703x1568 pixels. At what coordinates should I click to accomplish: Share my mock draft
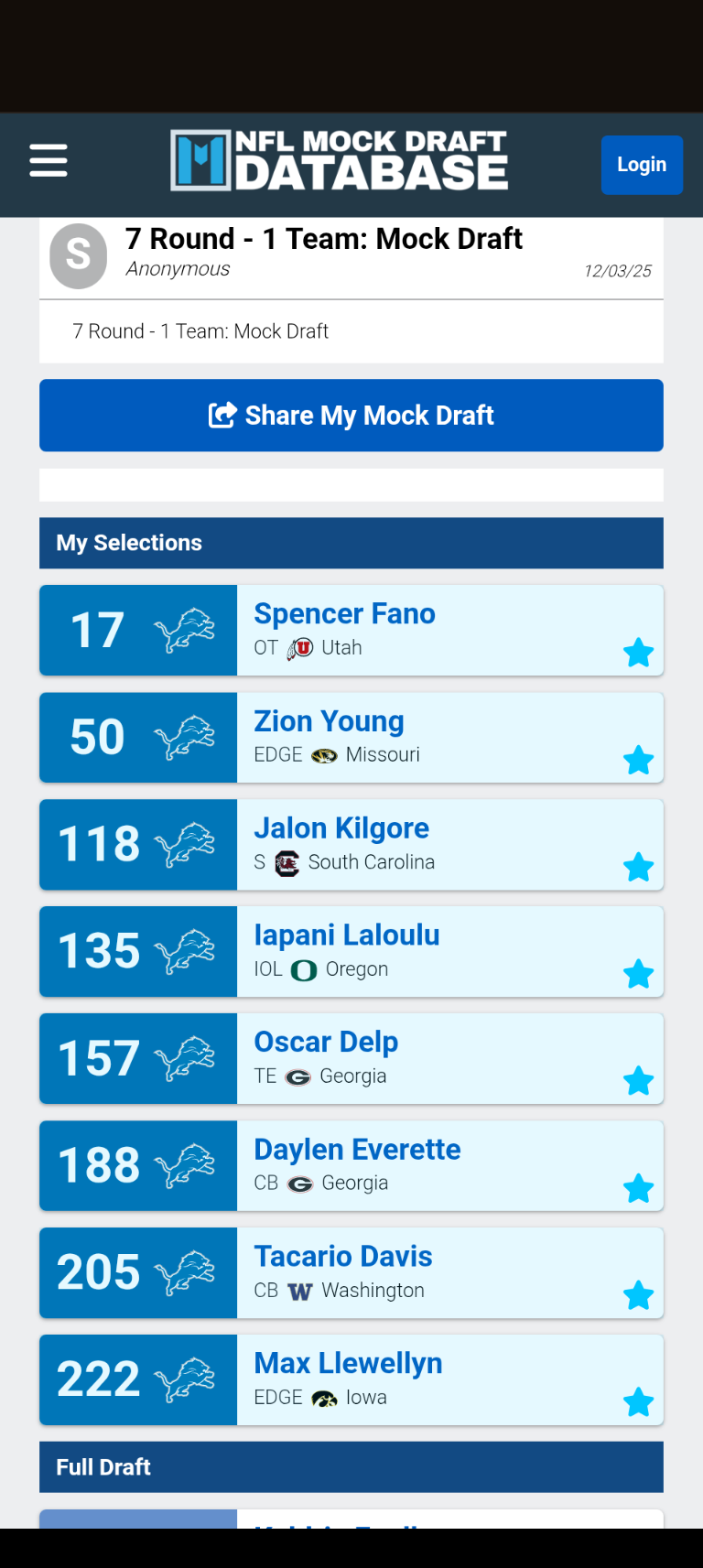[351, 416]
